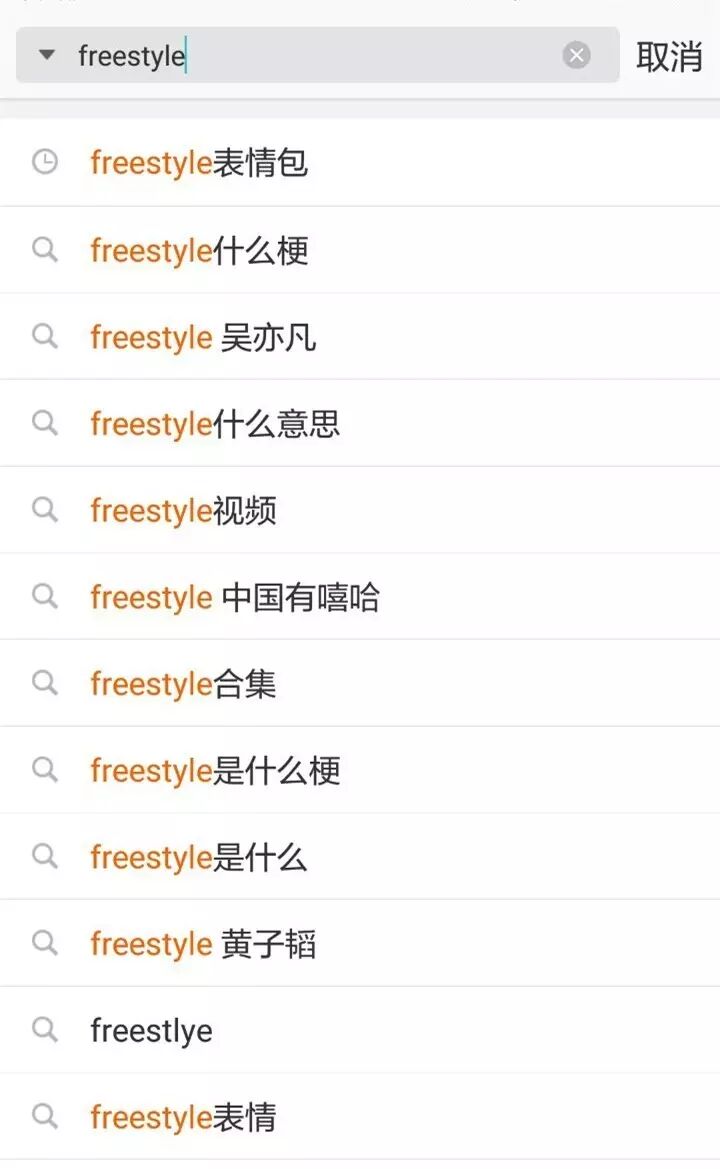
Task: Pick the suggestion freestyle什么意思
Action: click(215, 424)
